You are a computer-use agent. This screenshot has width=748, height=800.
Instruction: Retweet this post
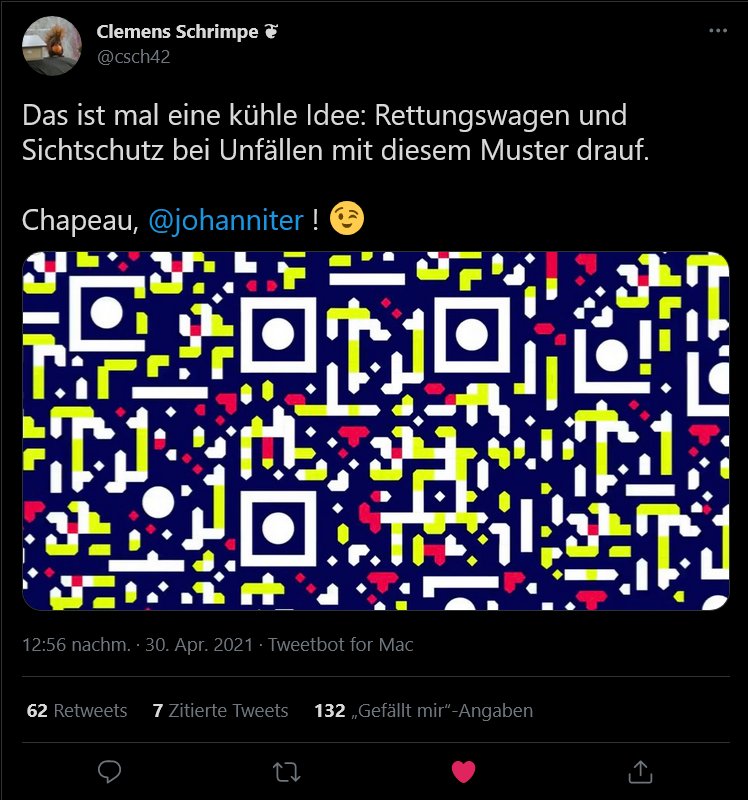pos(286,771)
